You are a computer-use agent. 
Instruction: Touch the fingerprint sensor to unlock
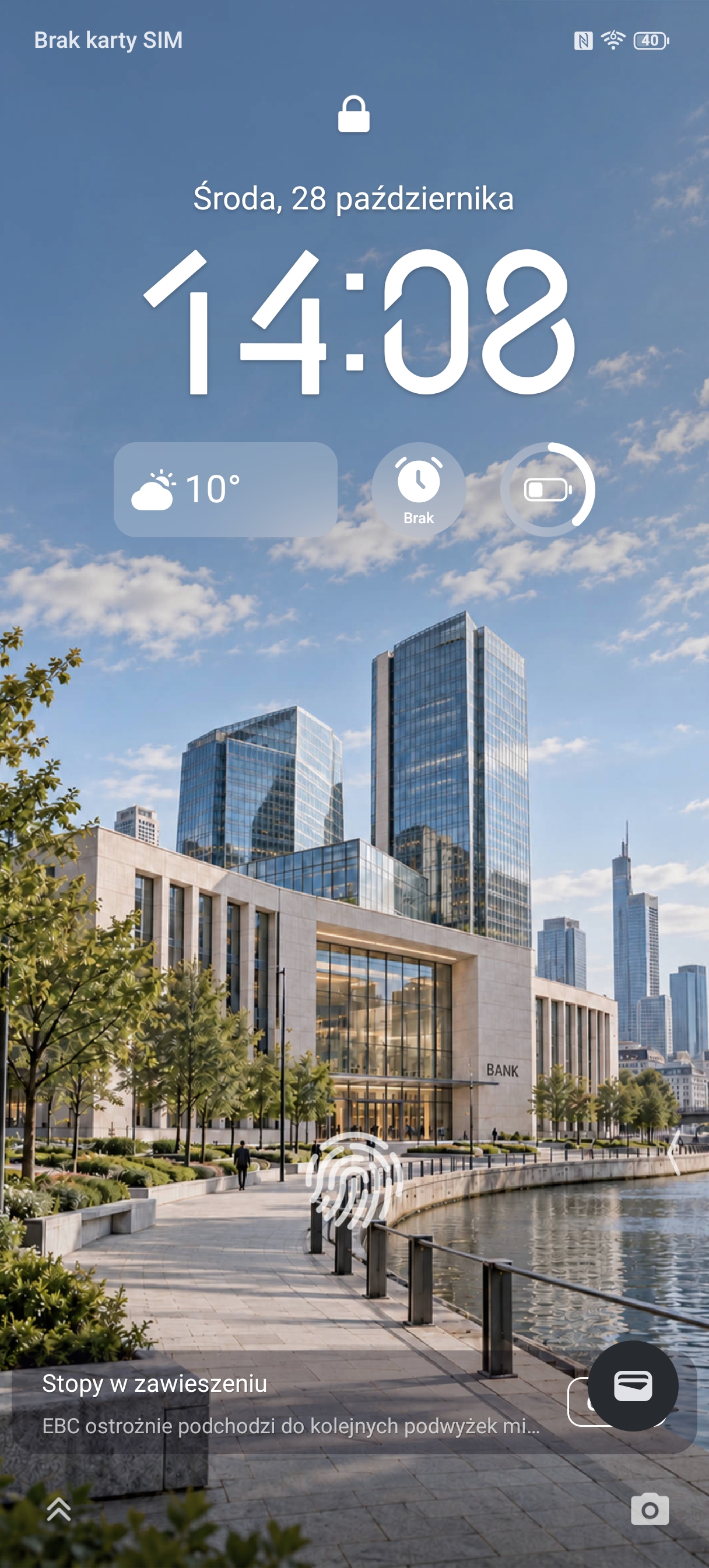click(x=354, y=1180)
